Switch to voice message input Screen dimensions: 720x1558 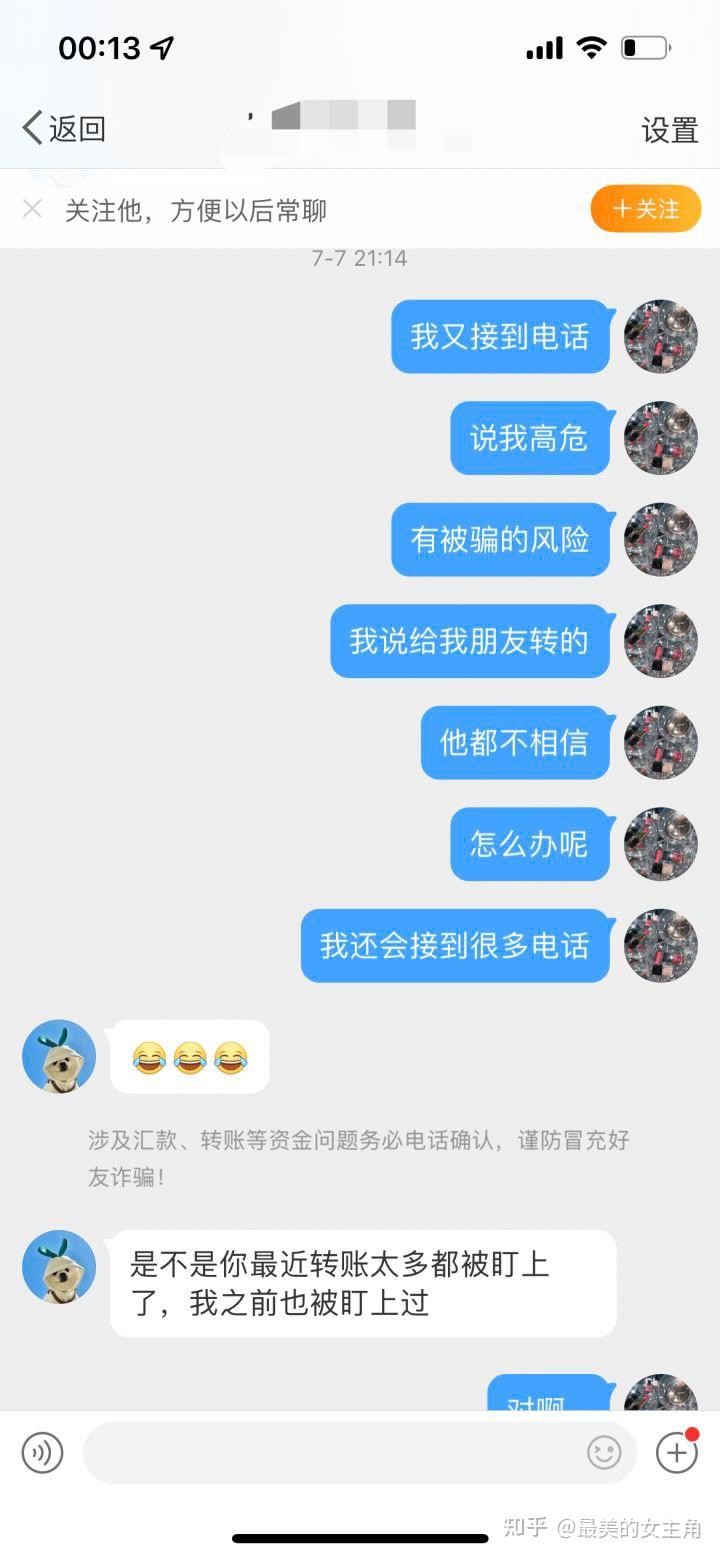[x=42, y=1453]
